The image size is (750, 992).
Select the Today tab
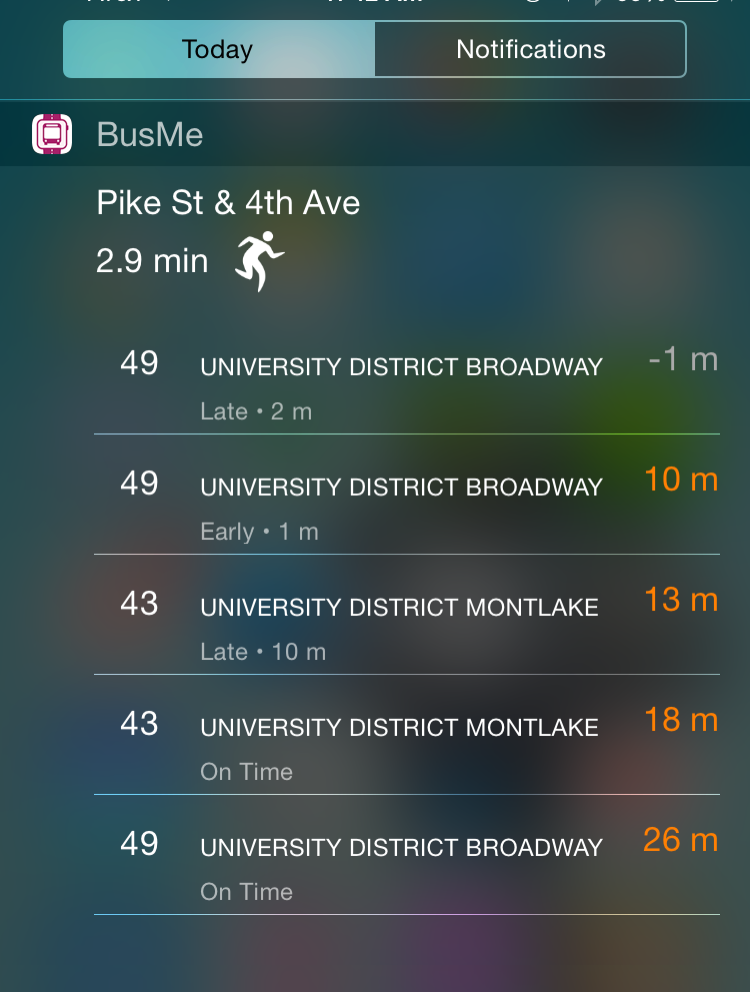(218, 48)
